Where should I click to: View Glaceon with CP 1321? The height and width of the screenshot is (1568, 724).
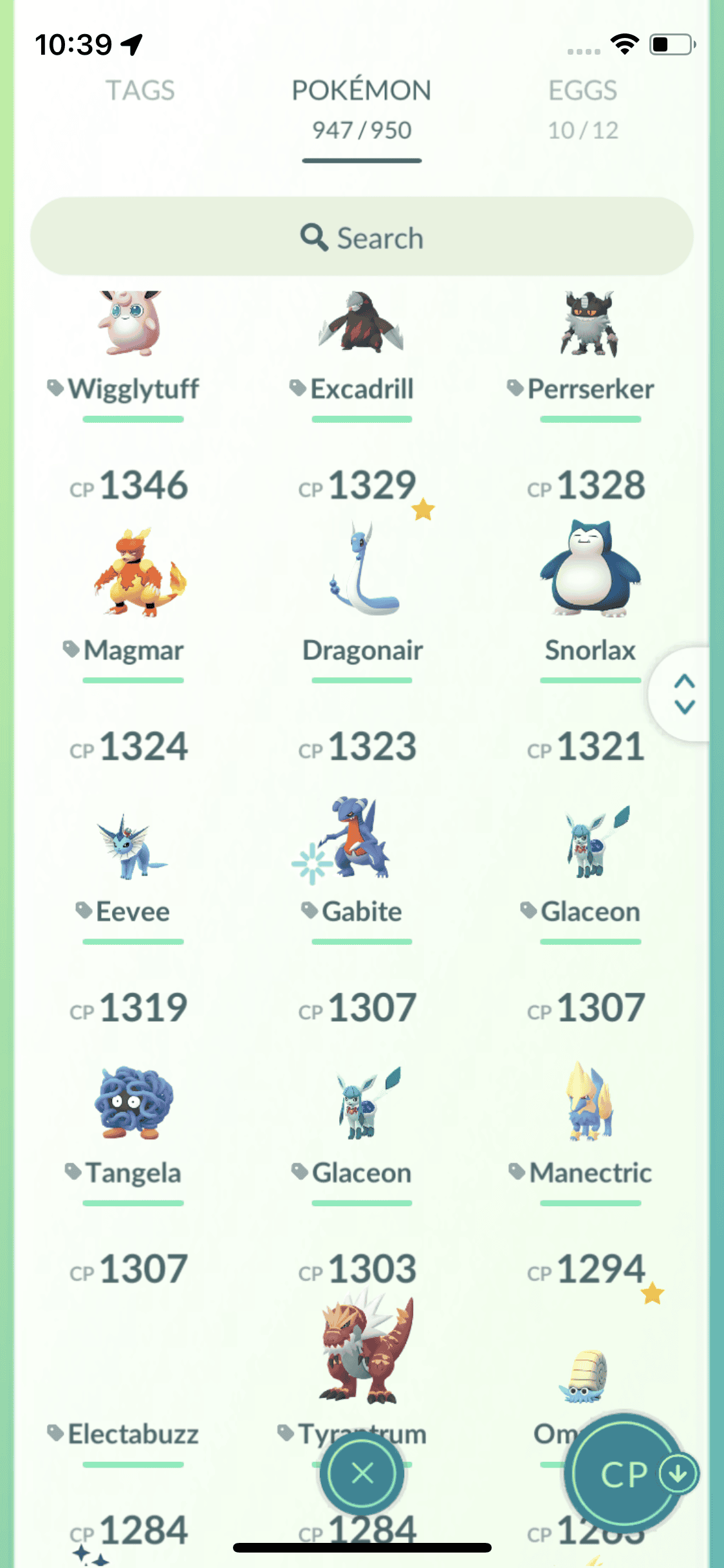(590, 843)
